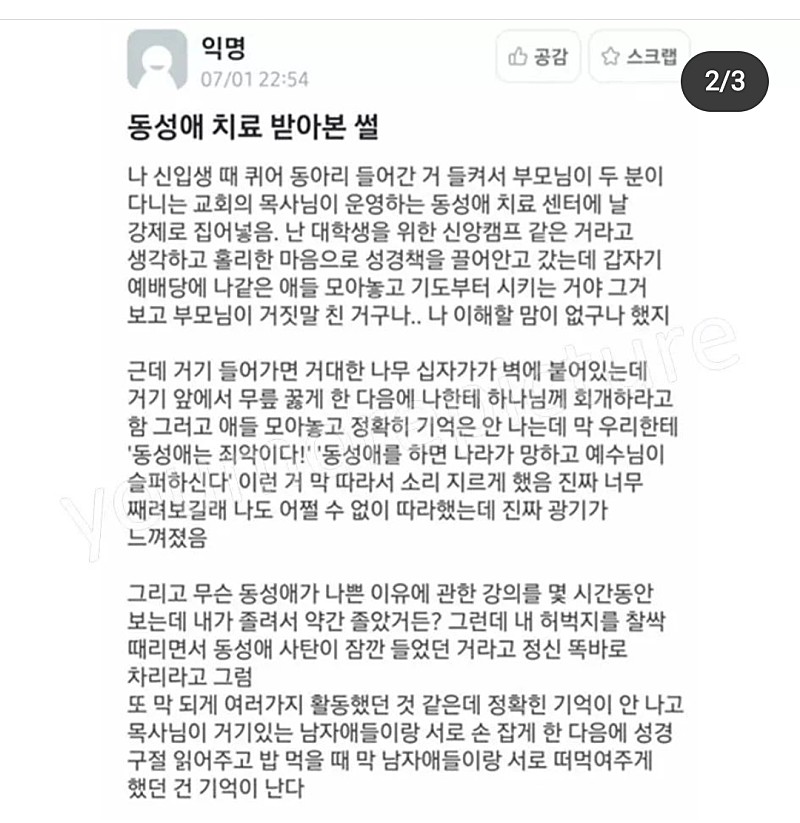Image resolution: width=800 pixels, height=823 pixels.
Task: Scrap this post with 스크랩
Action: tap(638, 56)
